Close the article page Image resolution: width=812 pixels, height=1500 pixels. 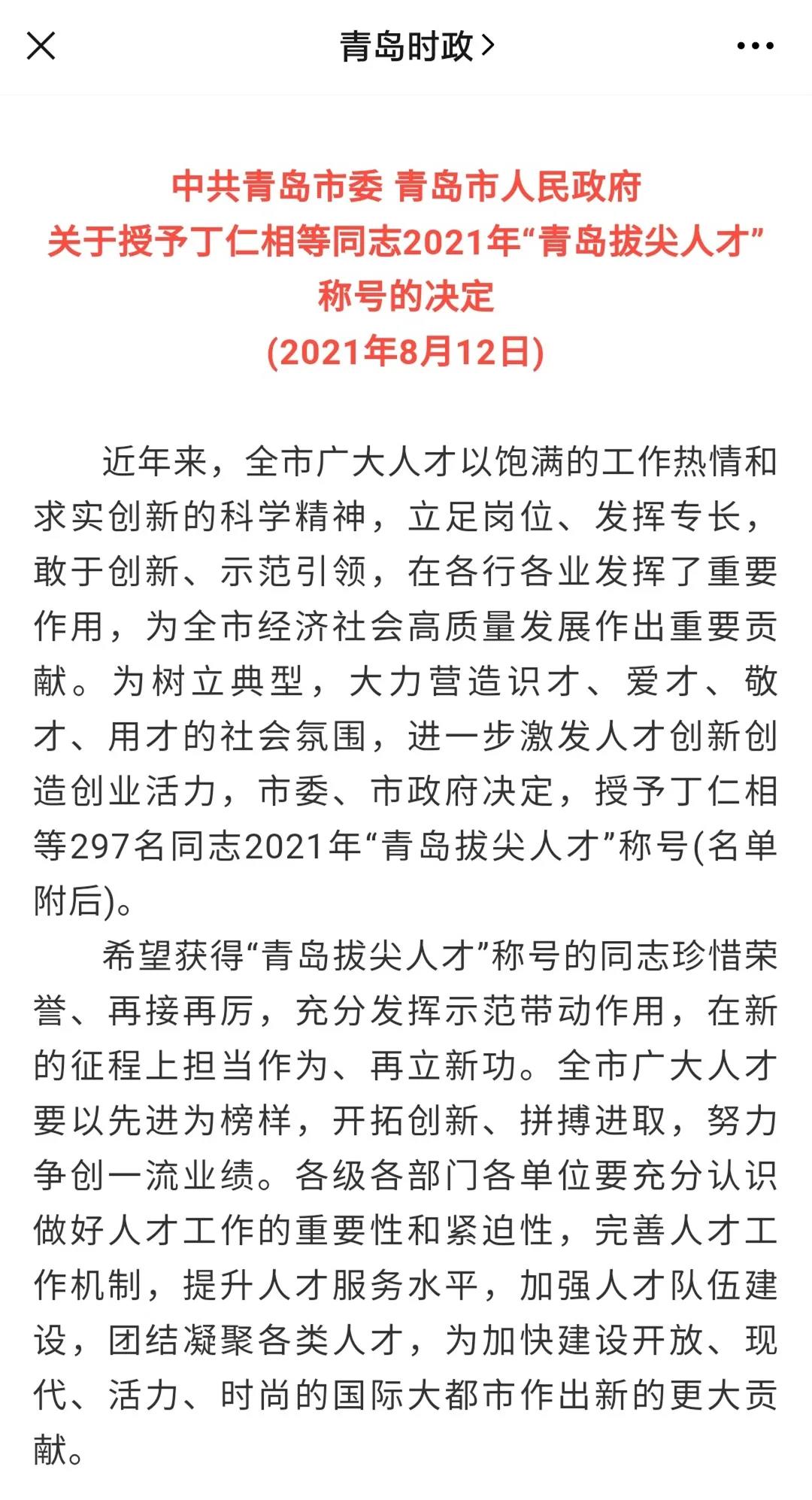(41, 46)
